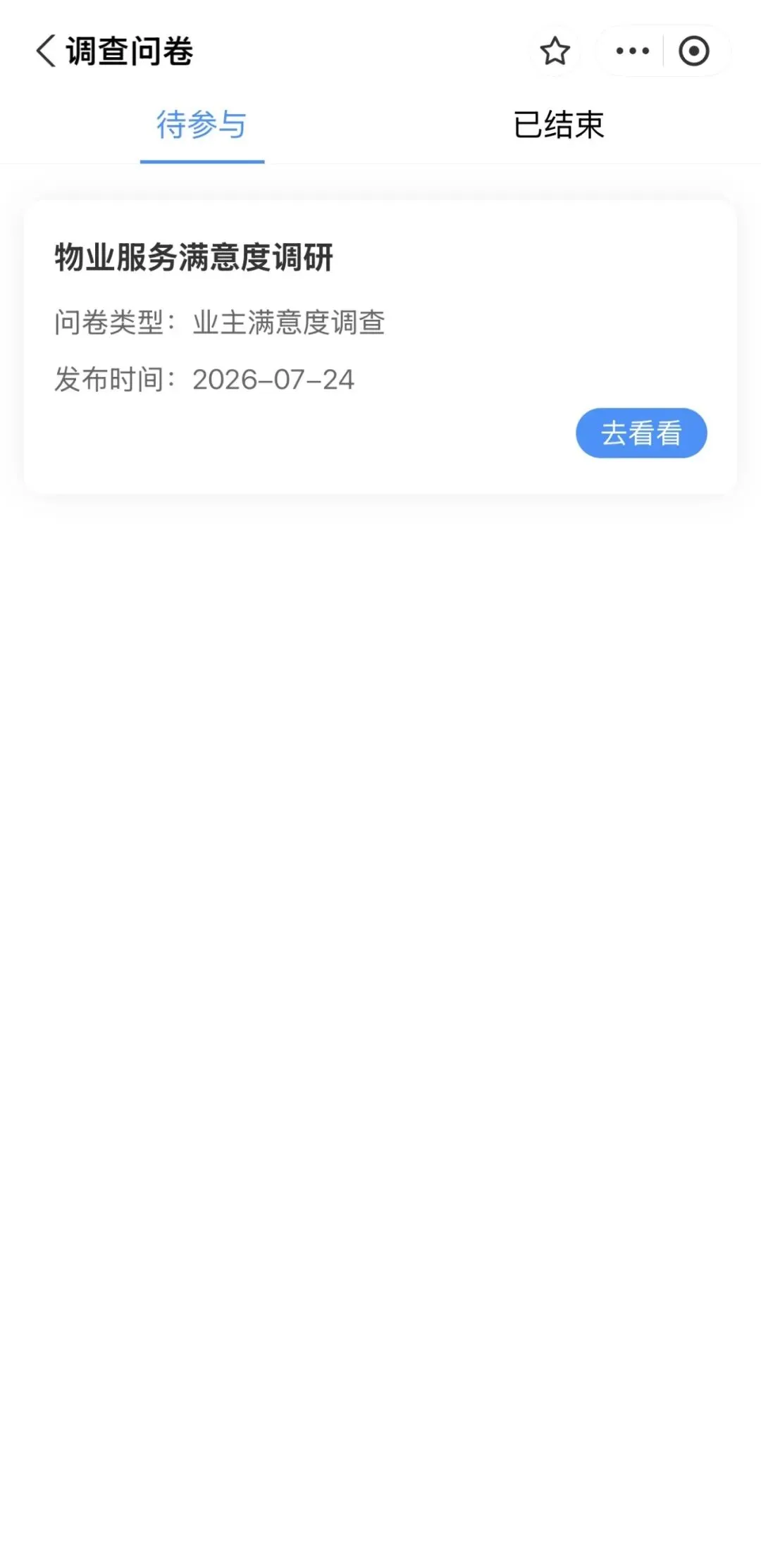This screenshot has height=1568, width=761.
Task: Switch to the 已结束 tab
Action: point(559,125)
